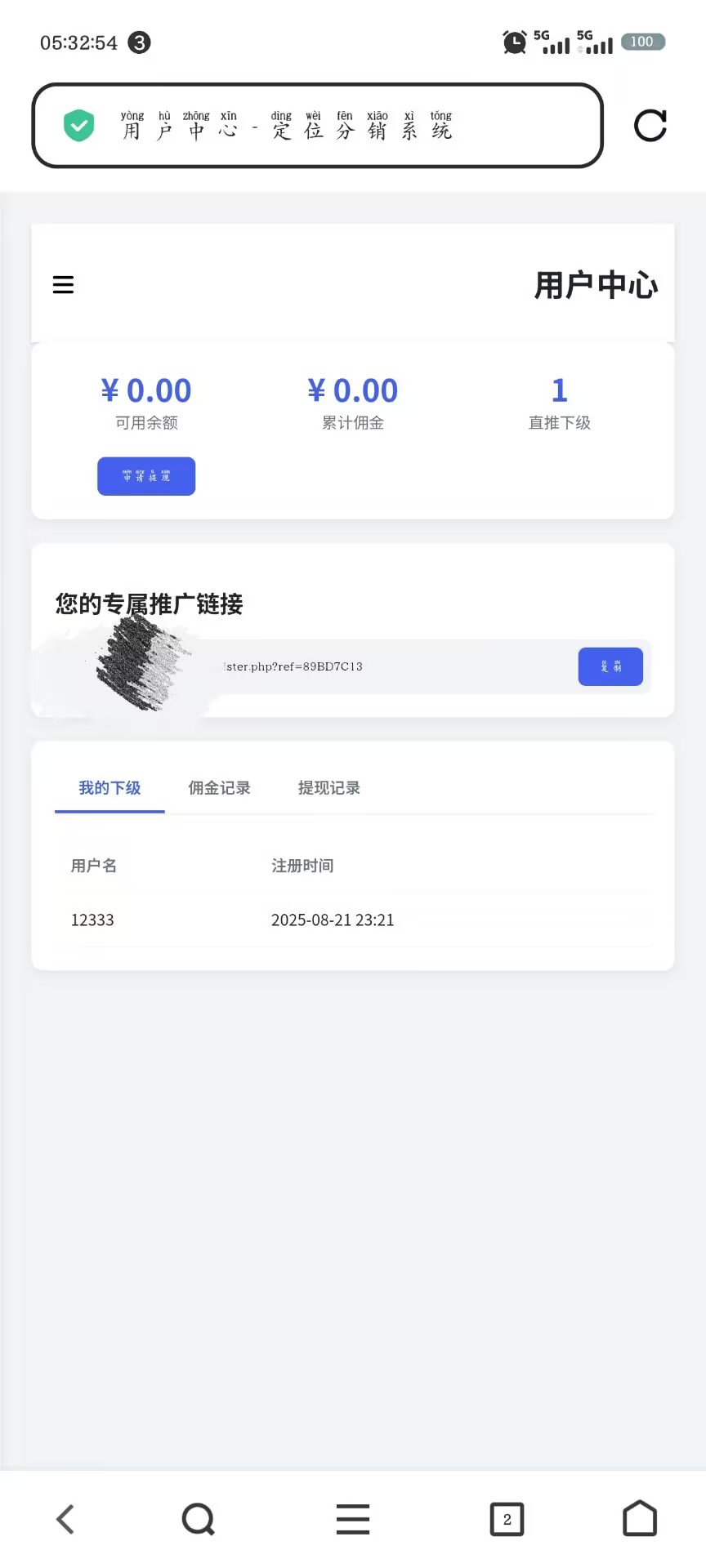Open the hamburger menu beside 用户中心
Screen dimensions: 706x1568
click(63, 284)
